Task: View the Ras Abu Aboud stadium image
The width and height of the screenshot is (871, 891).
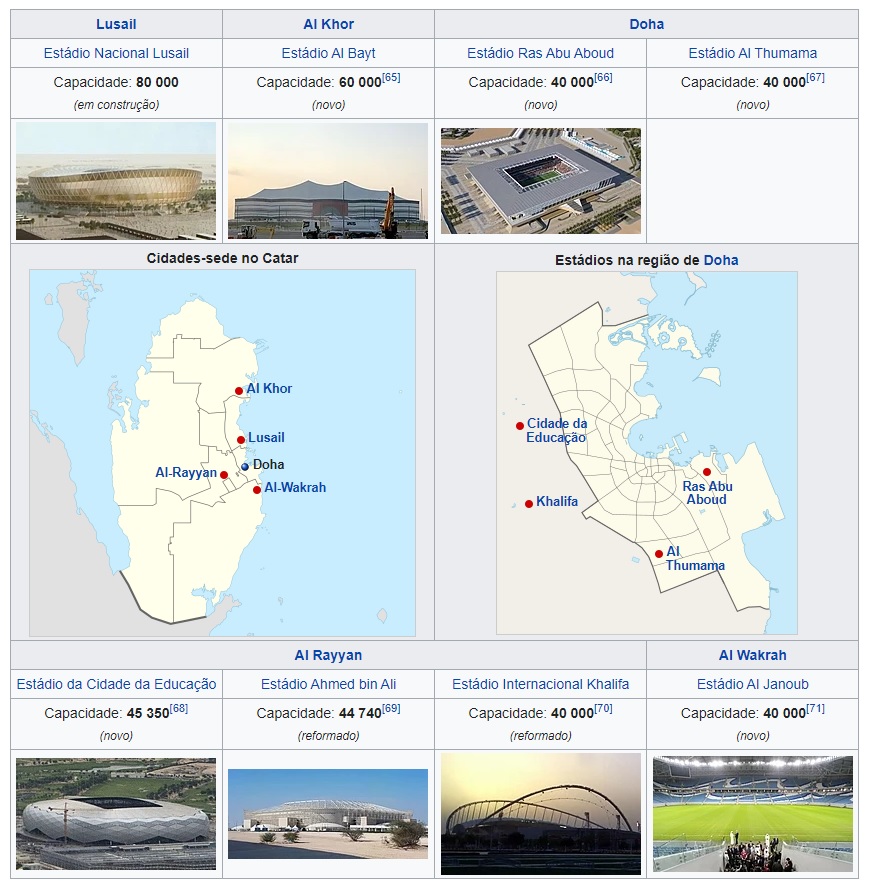Action: [x=540, y=180]
